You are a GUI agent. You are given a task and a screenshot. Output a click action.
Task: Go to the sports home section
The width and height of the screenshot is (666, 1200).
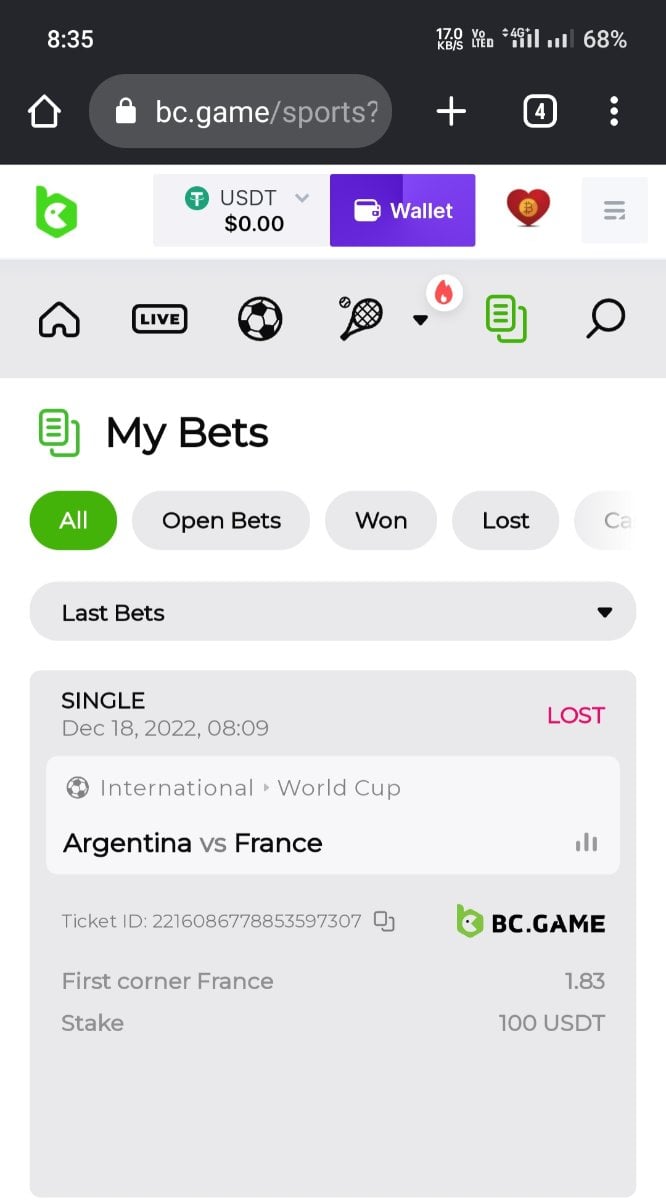tap(59, 320)
